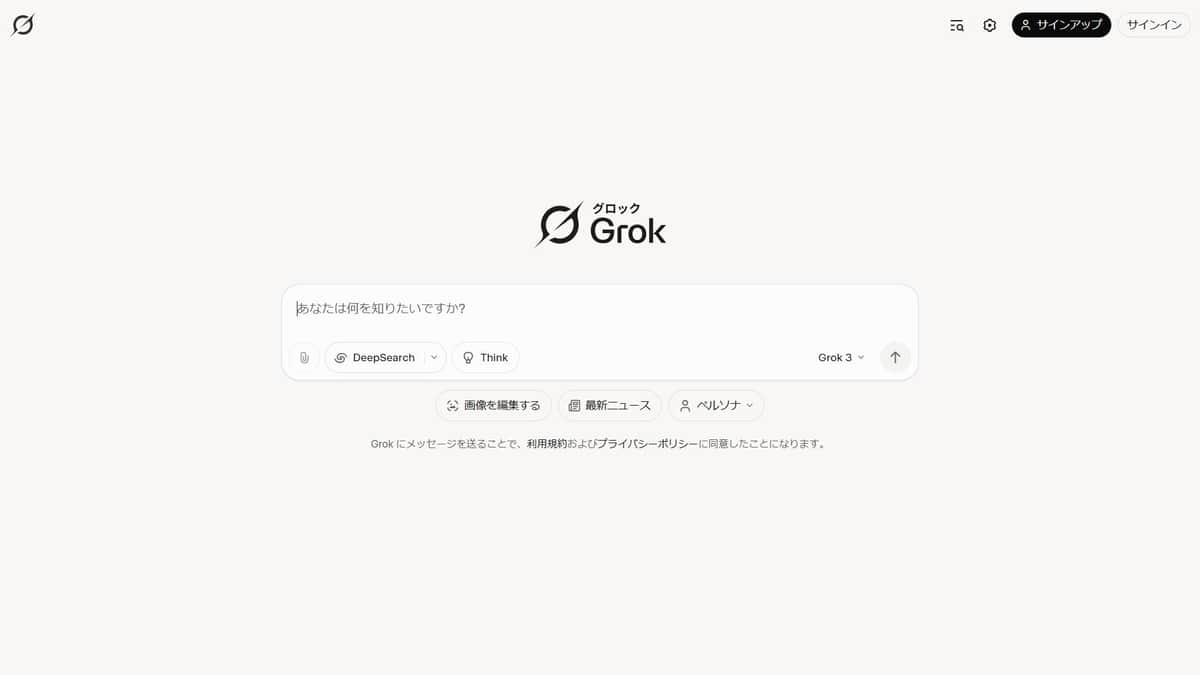
Task: Expand the DeepSearch options arrow
Action: point(434,358)
